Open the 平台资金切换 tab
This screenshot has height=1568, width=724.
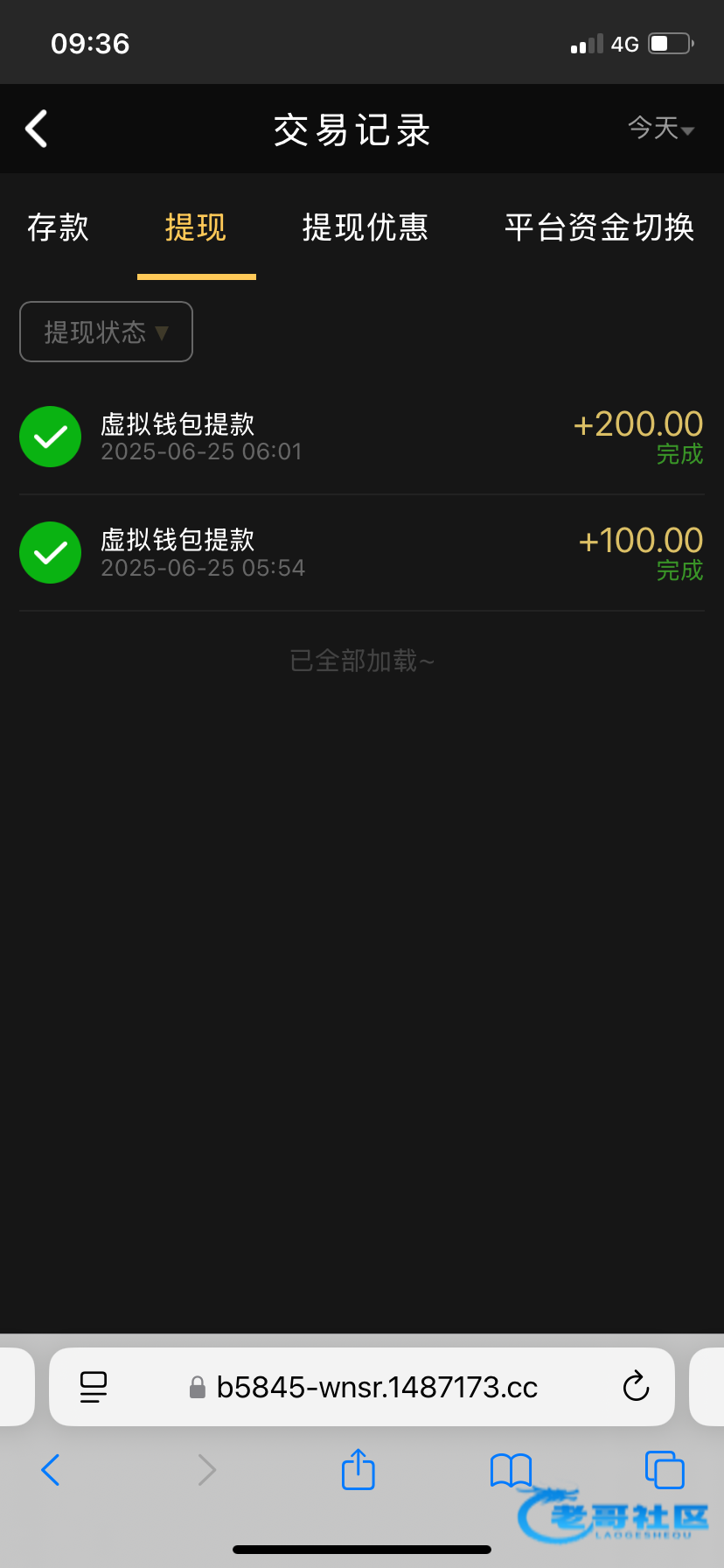(x=600, y=227)
